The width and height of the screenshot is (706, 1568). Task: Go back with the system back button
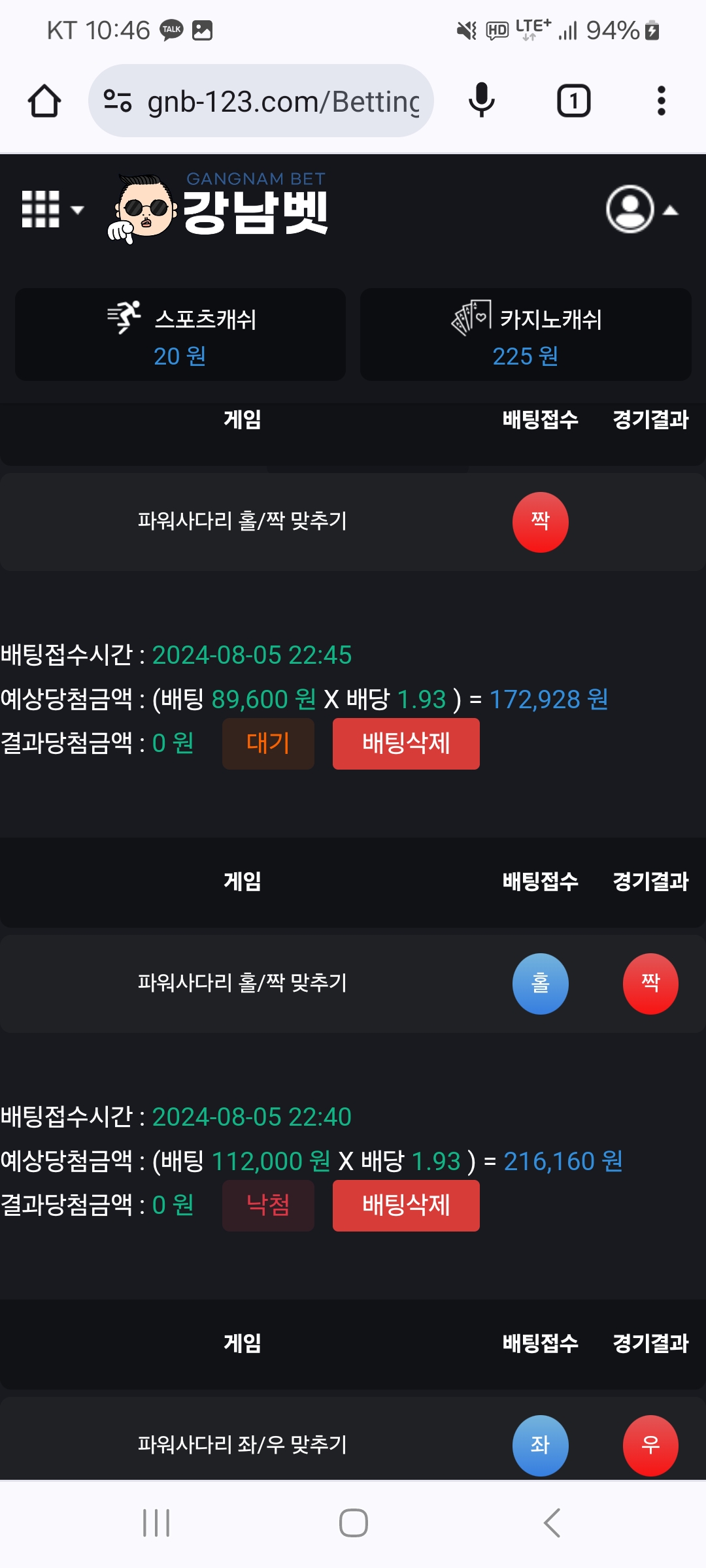552,1523
